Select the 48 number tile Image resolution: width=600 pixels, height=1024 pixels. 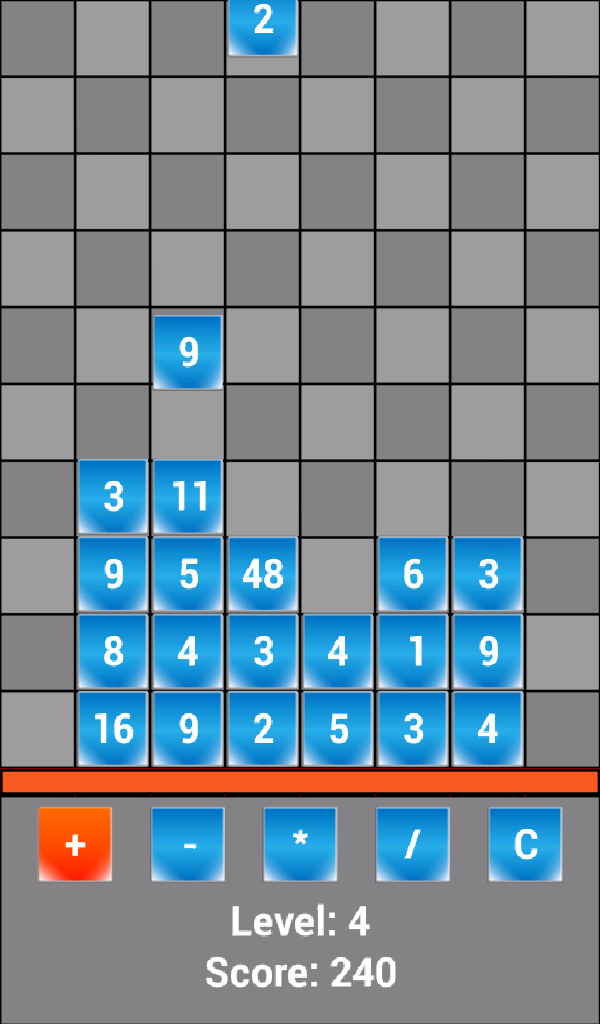pos(263,574)
